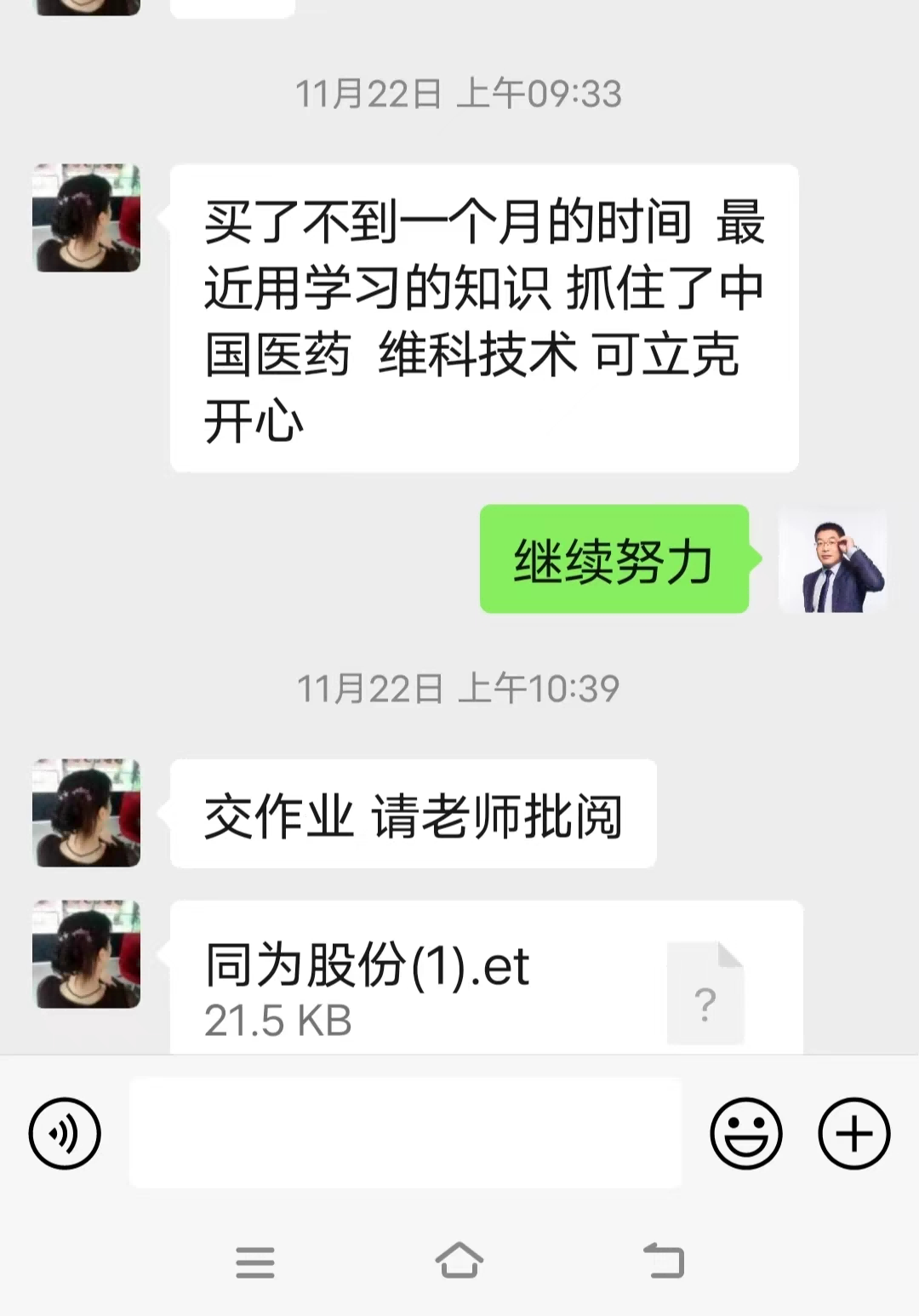
Task: Switch to voice message input
Action: pyautogui.click(x=65, y=1133)
